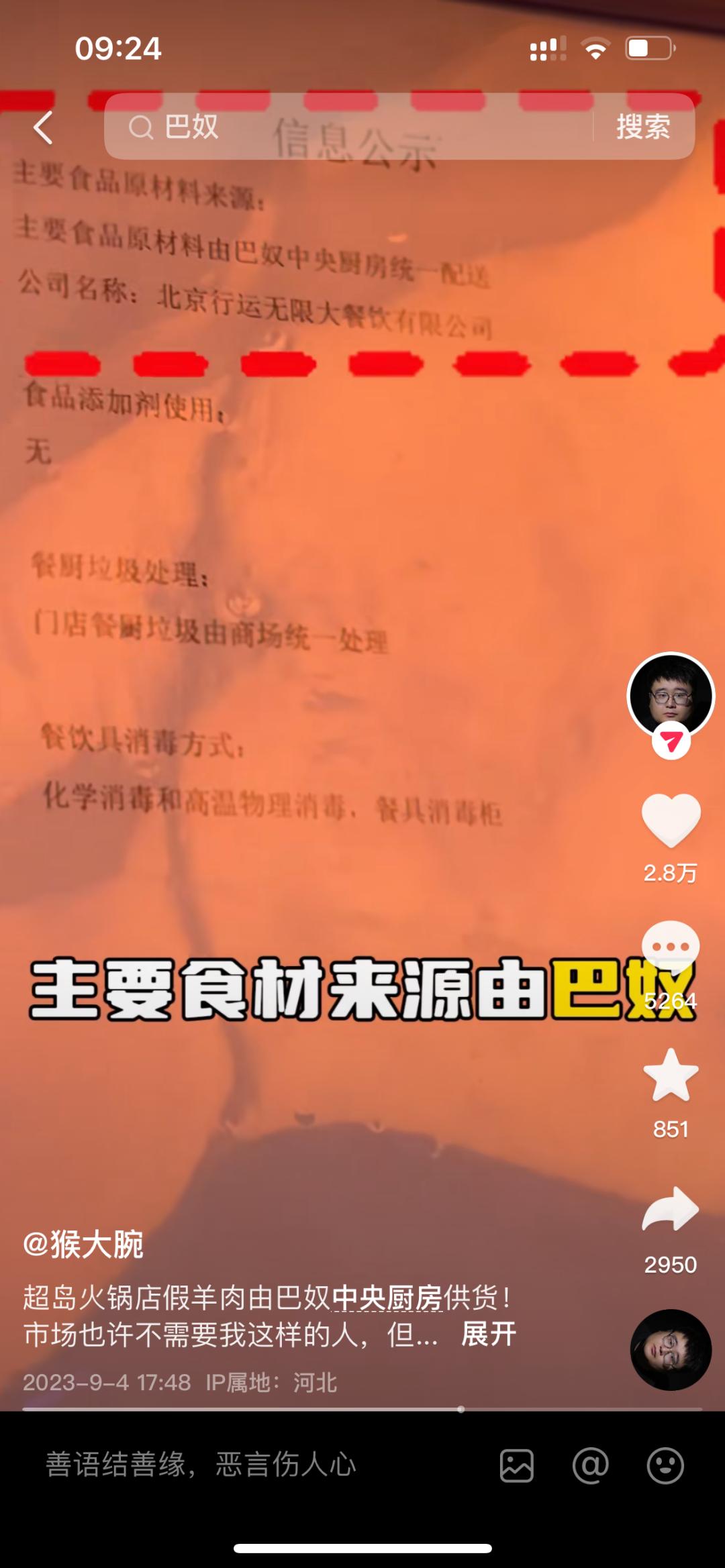
Task: Attach an image to the comment
Action: pos(517,1465)
